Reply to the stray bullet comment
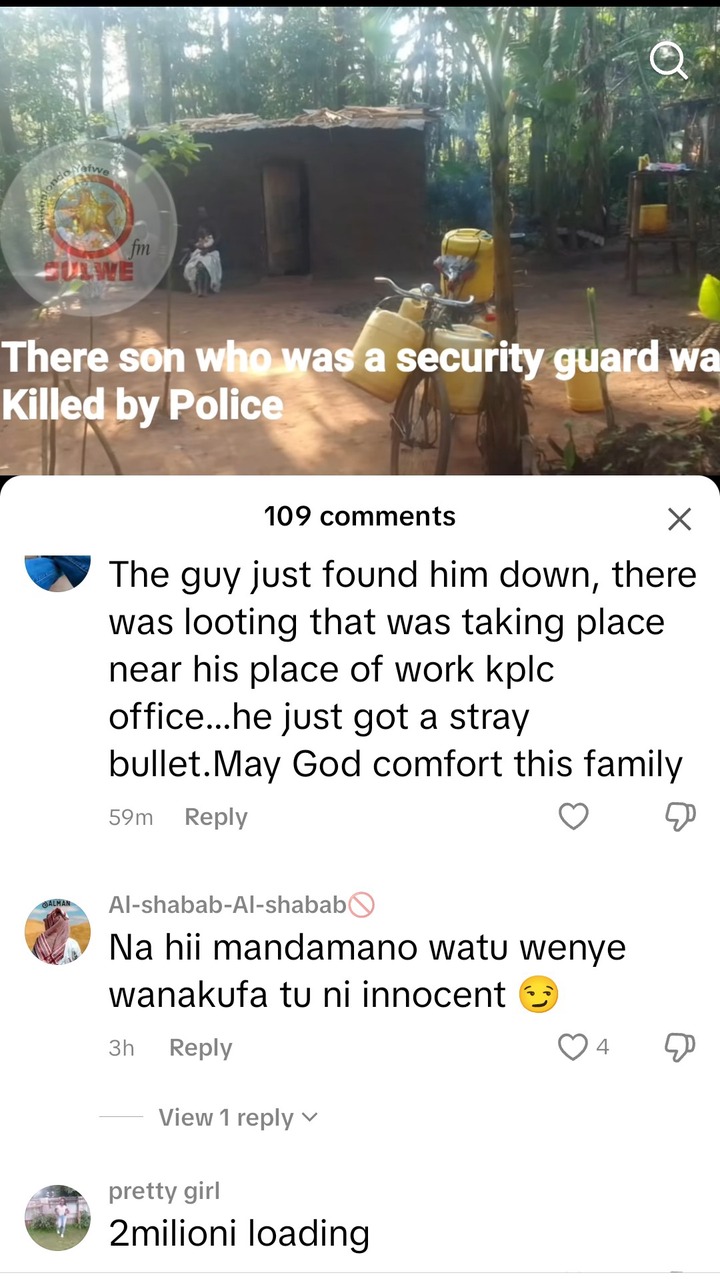Viewport: 720px width, 1279px height. (x=216, y=817)
